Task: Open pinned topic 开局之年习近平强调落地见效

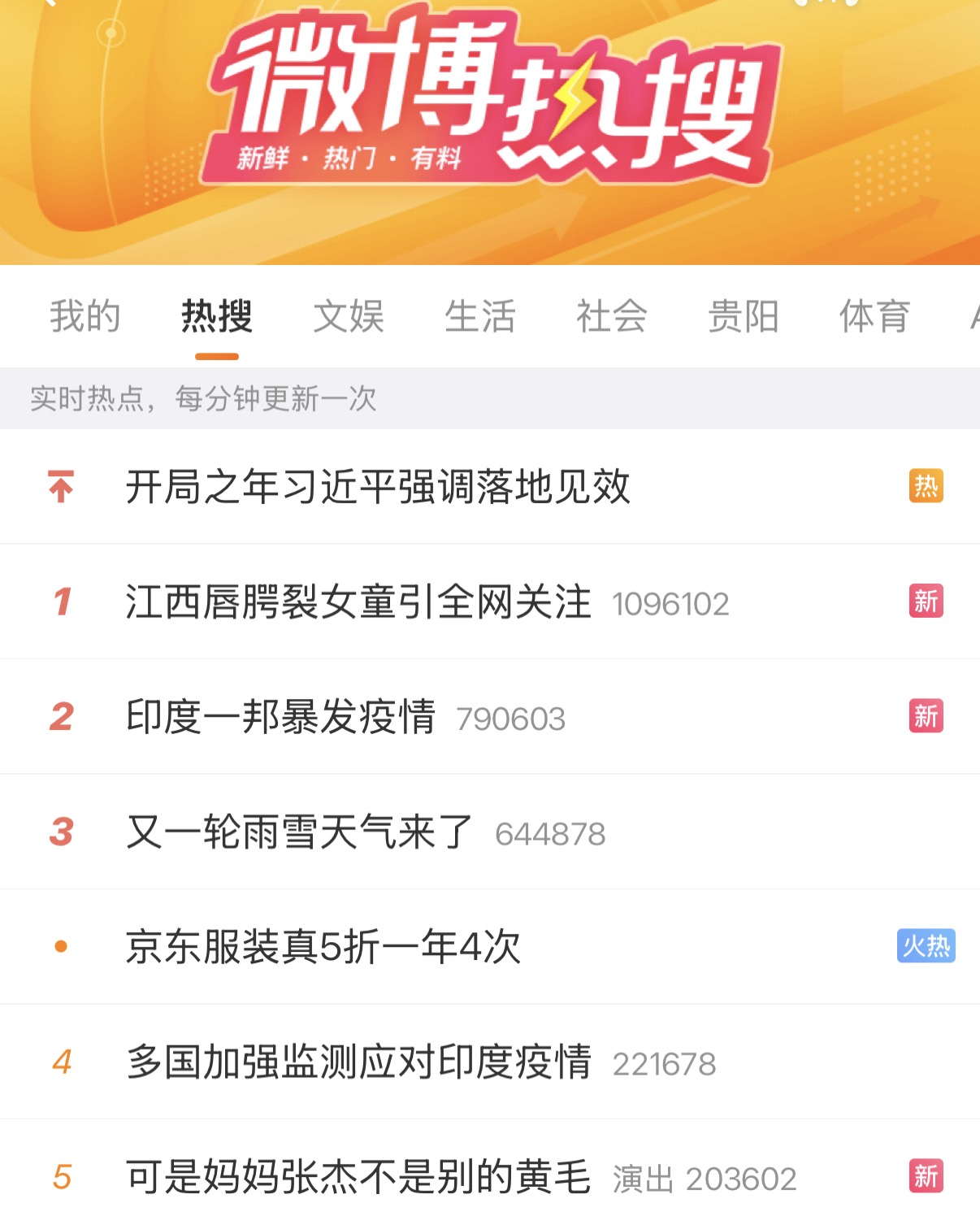Action: point(378,487)
